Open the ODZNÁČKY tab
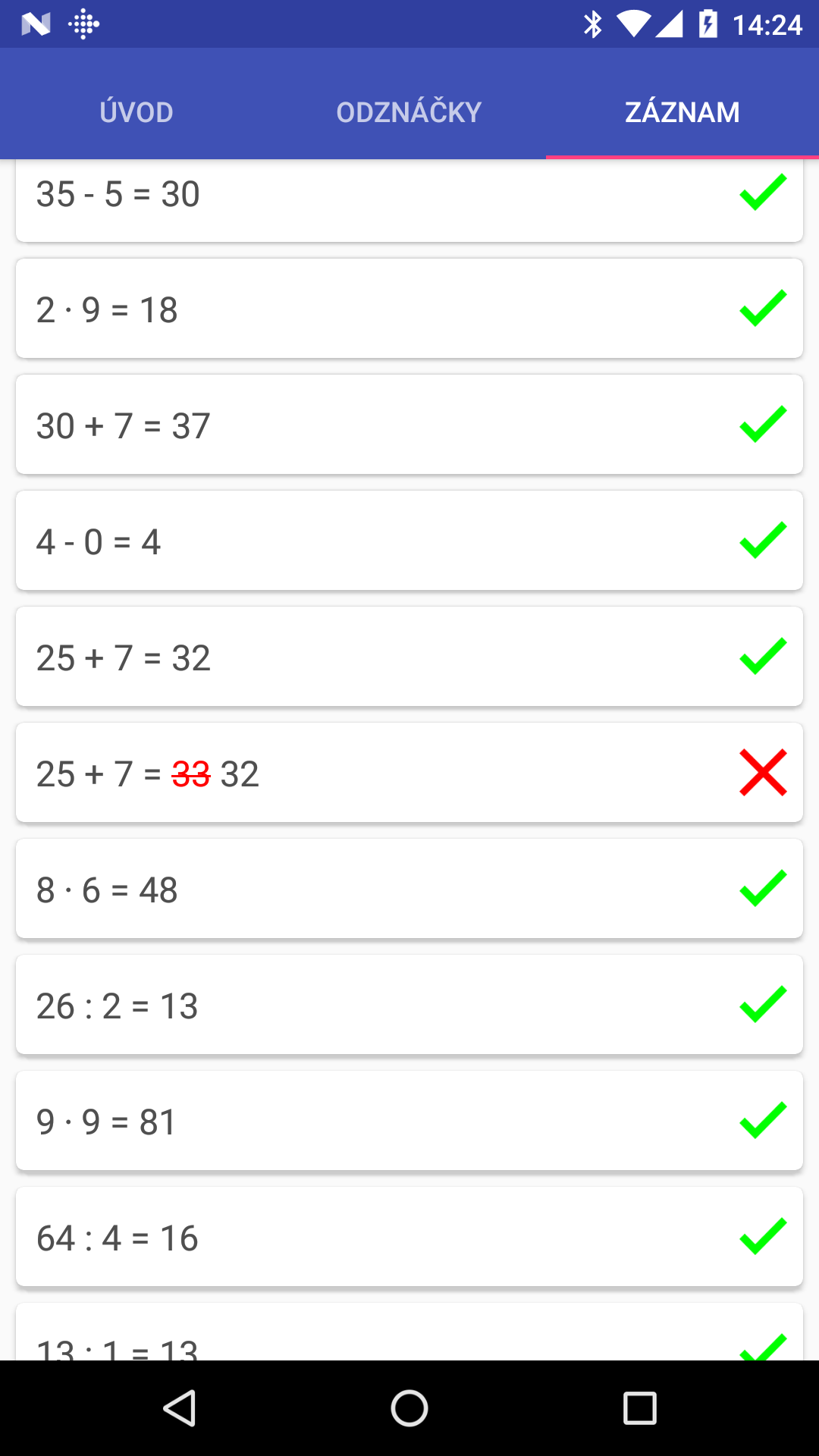 coord(409,112)
